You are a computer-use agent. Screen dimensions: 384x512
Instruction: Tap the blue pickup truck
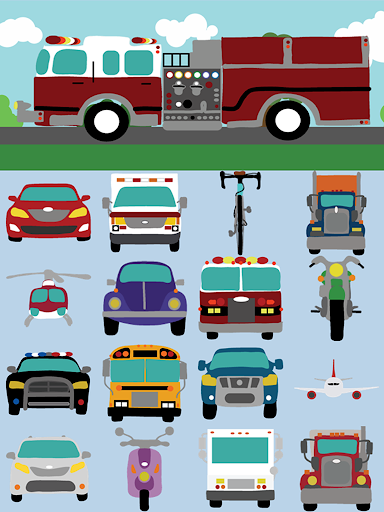tap(240, 383)
